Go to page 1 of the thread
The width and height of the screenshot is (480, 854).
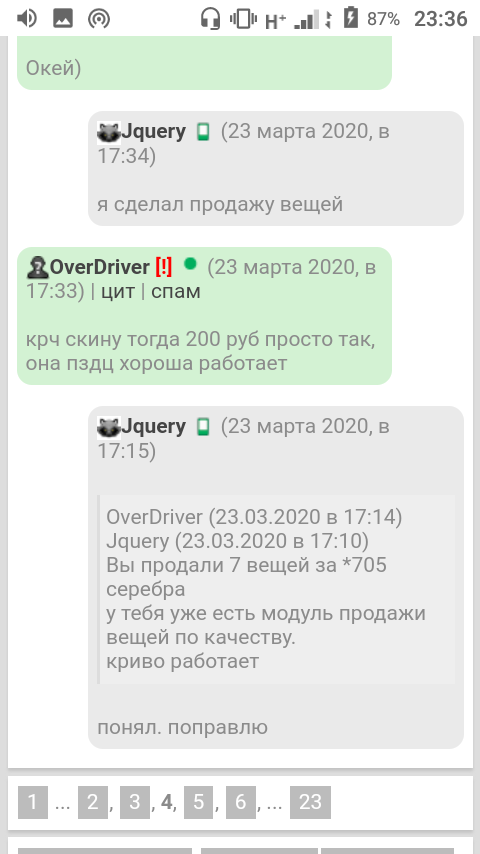coord(33,802)
